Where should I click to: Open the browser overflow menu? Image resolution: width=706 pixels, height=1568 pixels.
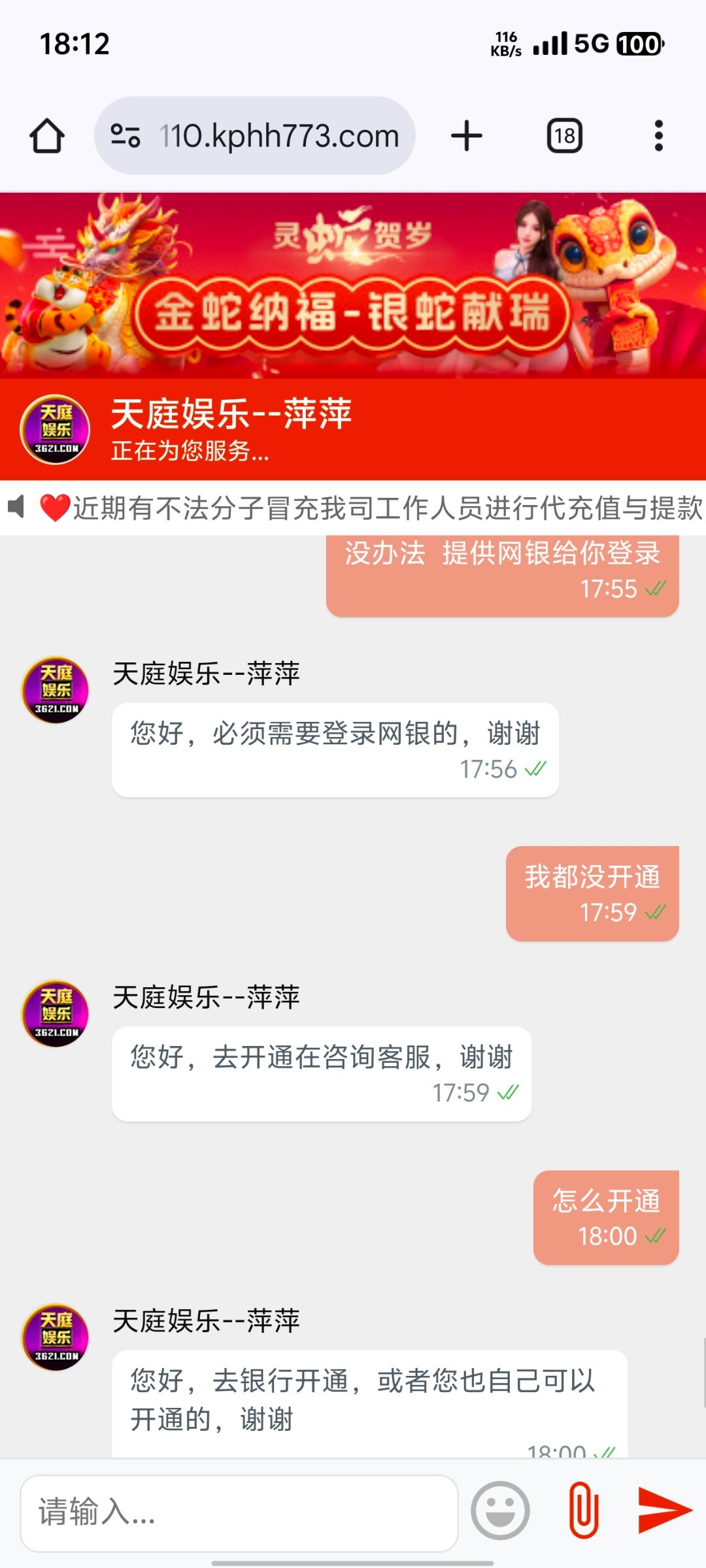(658, 136)
